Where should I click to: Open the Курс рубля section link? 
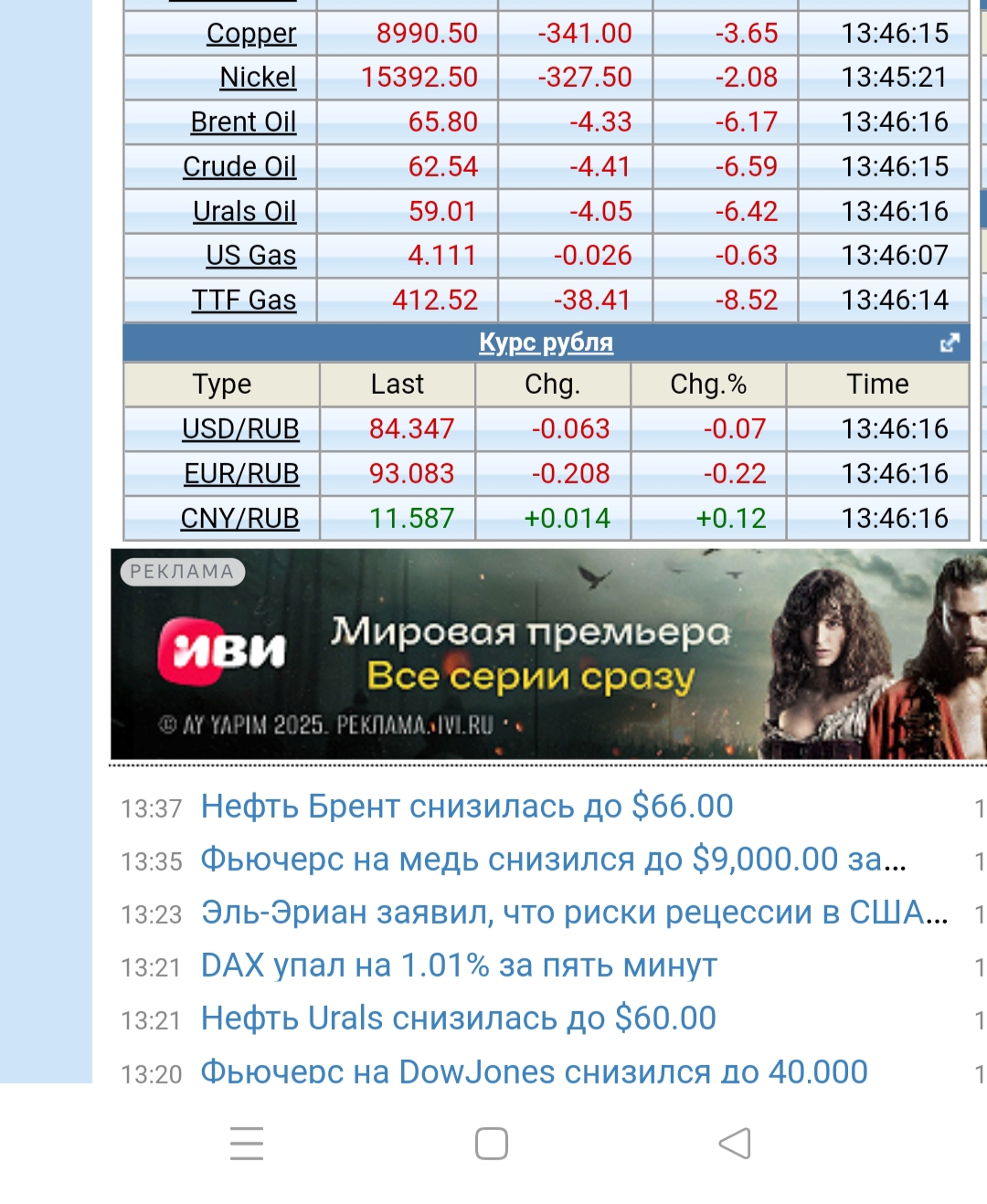(x=546, y=343)
